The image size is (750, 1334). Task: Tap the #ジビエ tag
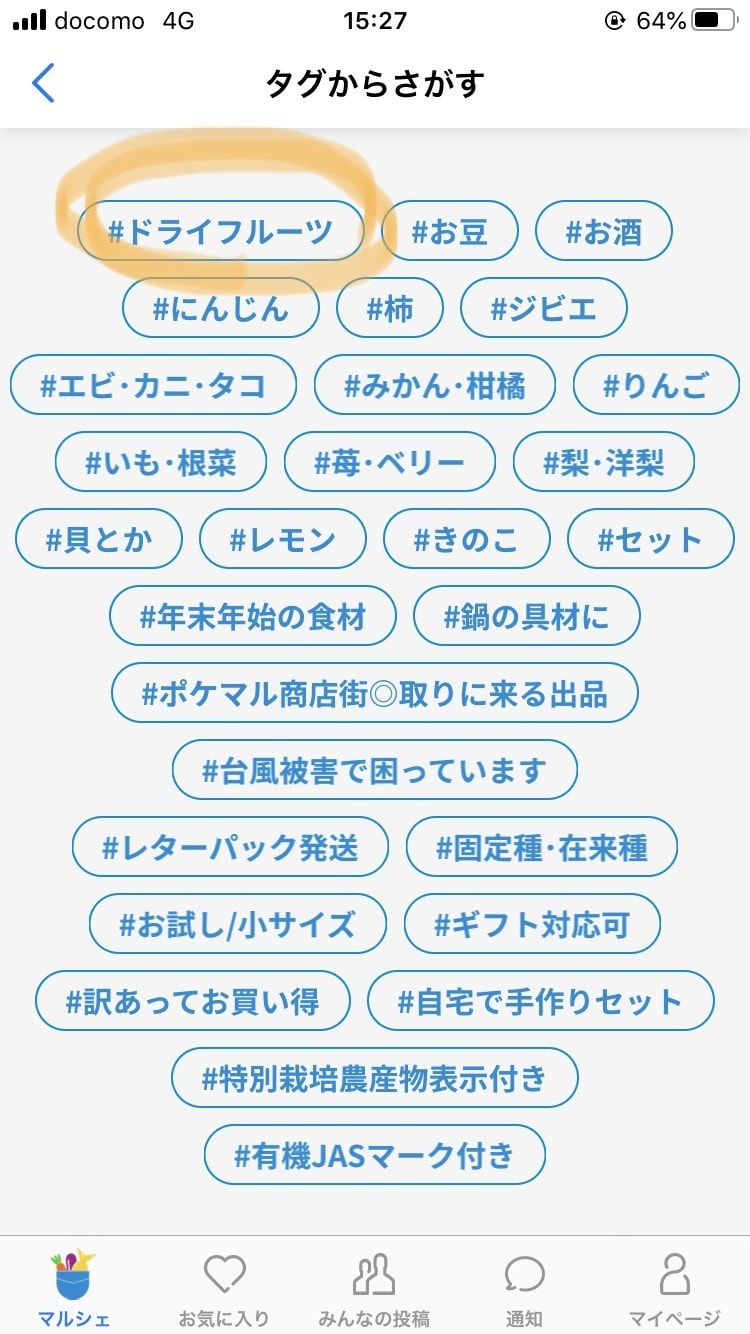(x=544, y=308)
